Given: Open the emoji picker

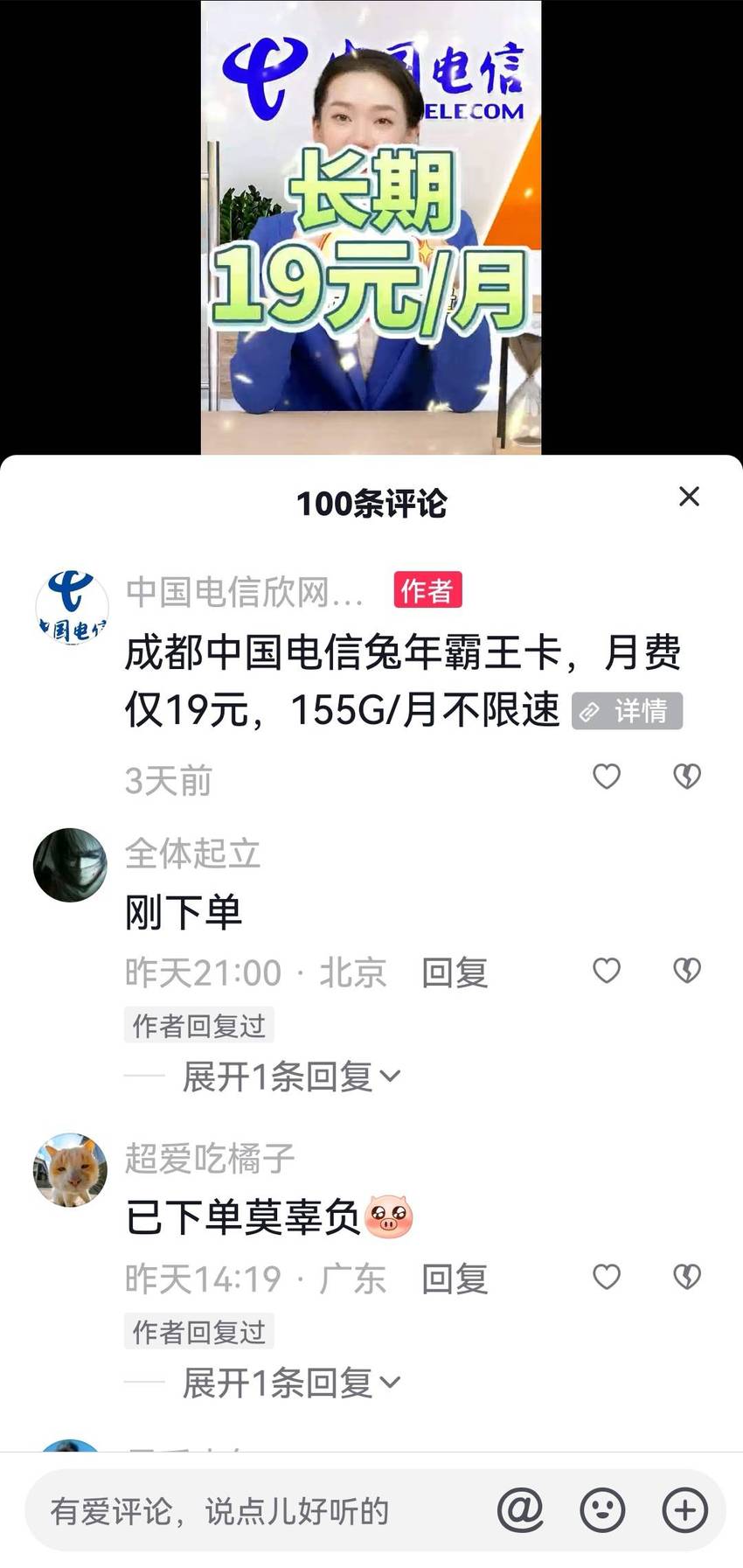Looking at the screenshot, I should tap(602, 1510).
